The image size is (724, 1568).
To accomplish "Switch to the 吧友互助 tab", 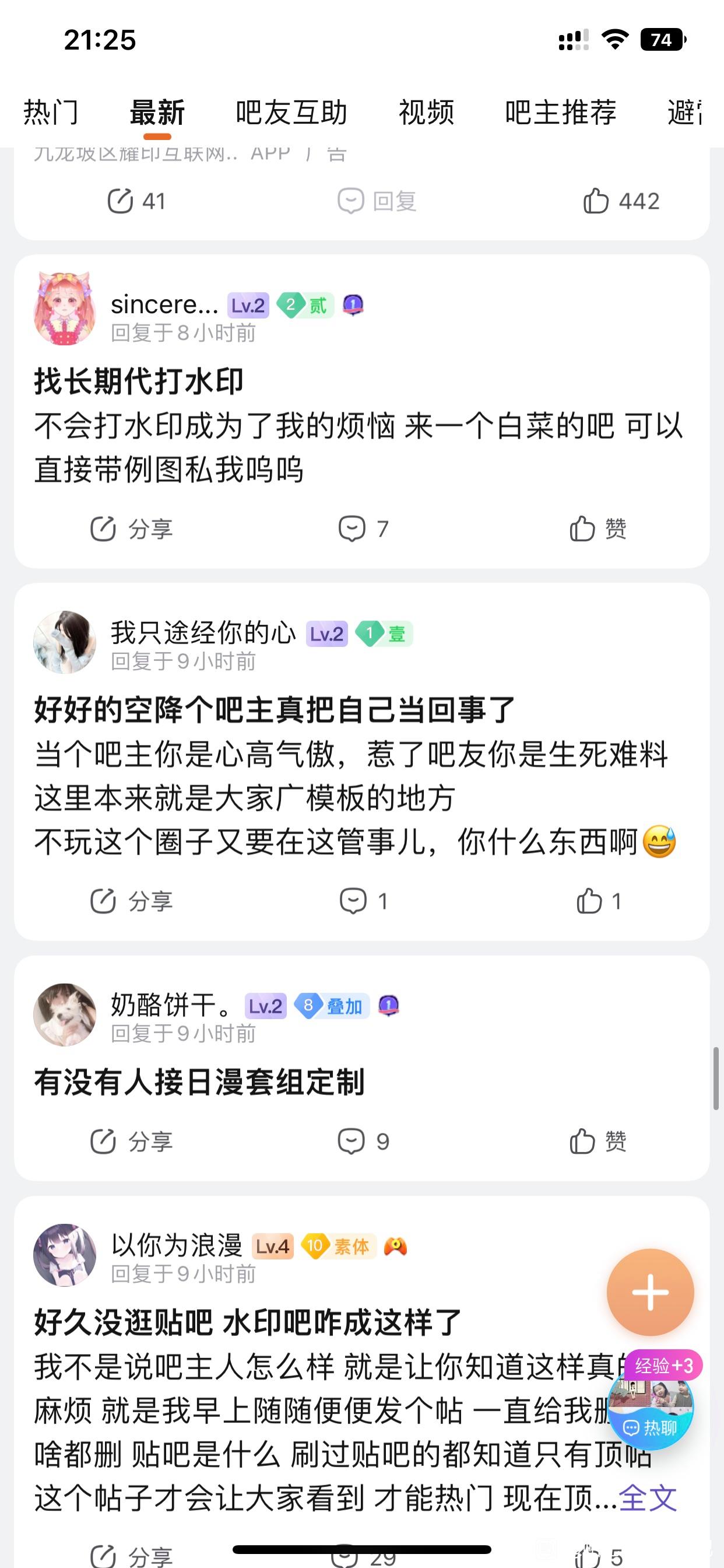I will pos(291,113).
